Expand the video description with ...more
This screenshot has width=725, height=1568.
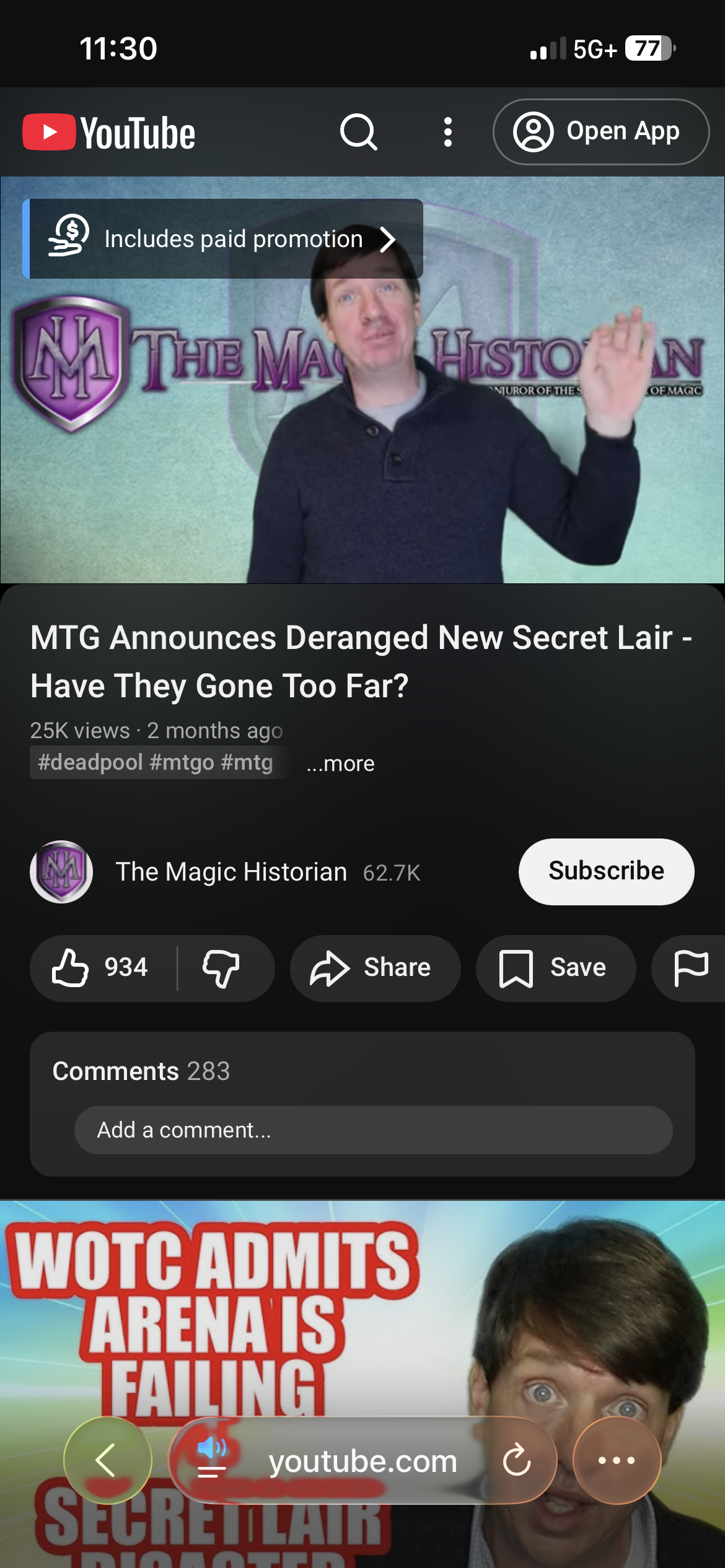click(340, 764)
